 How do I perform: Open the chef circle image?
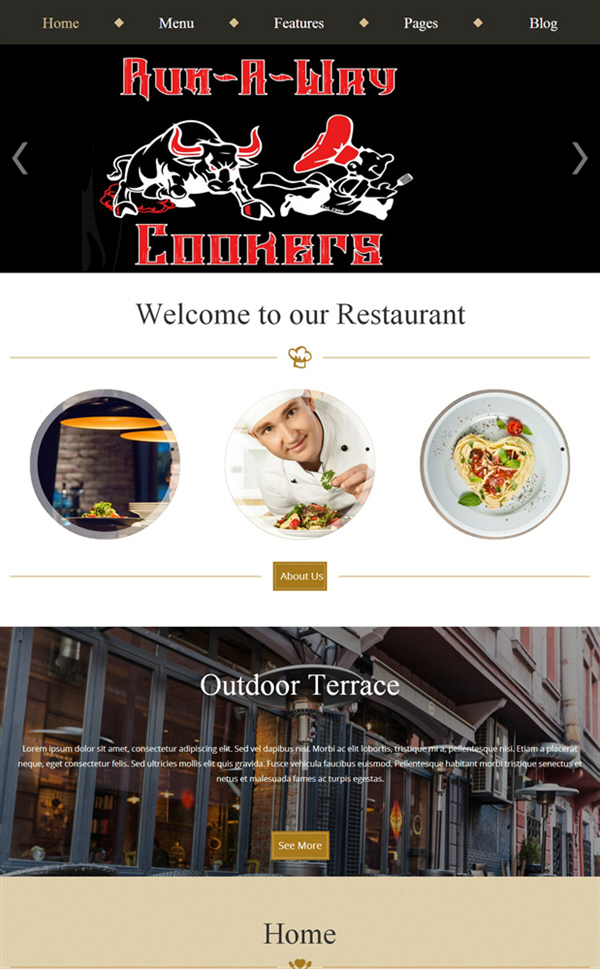(x=300, y=463)
